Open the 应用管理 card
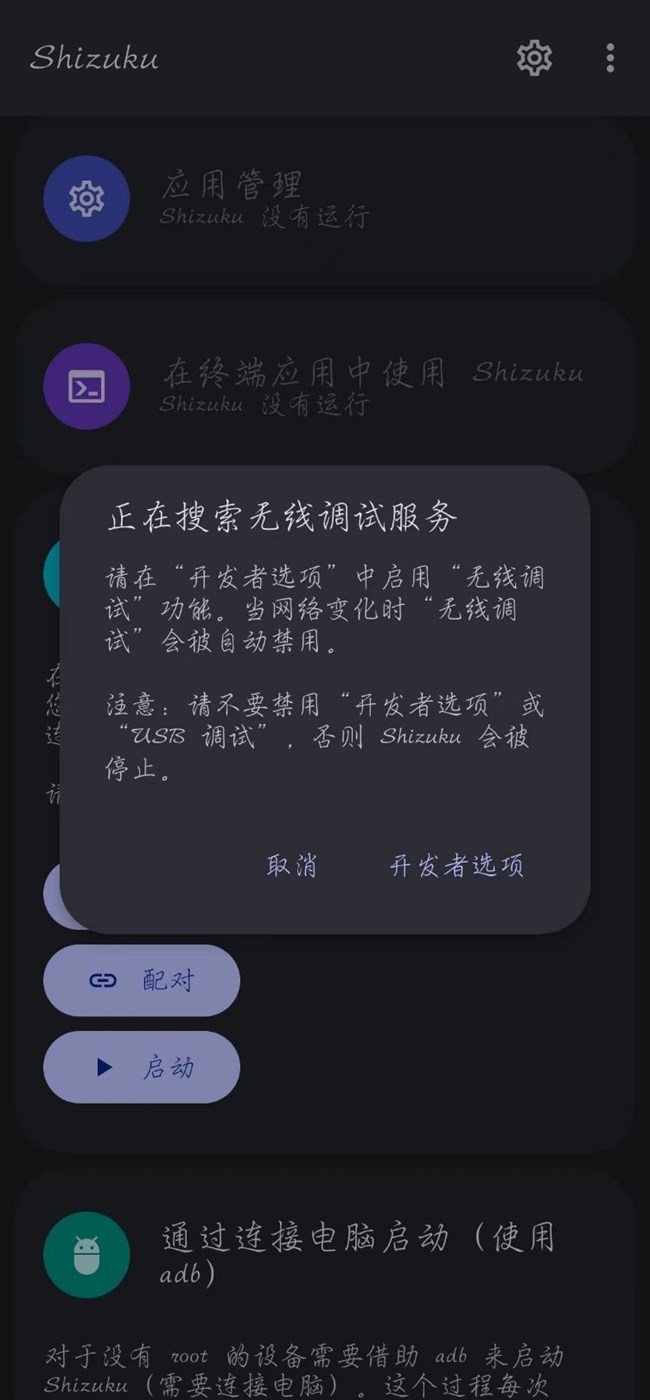 pos(325,200)
